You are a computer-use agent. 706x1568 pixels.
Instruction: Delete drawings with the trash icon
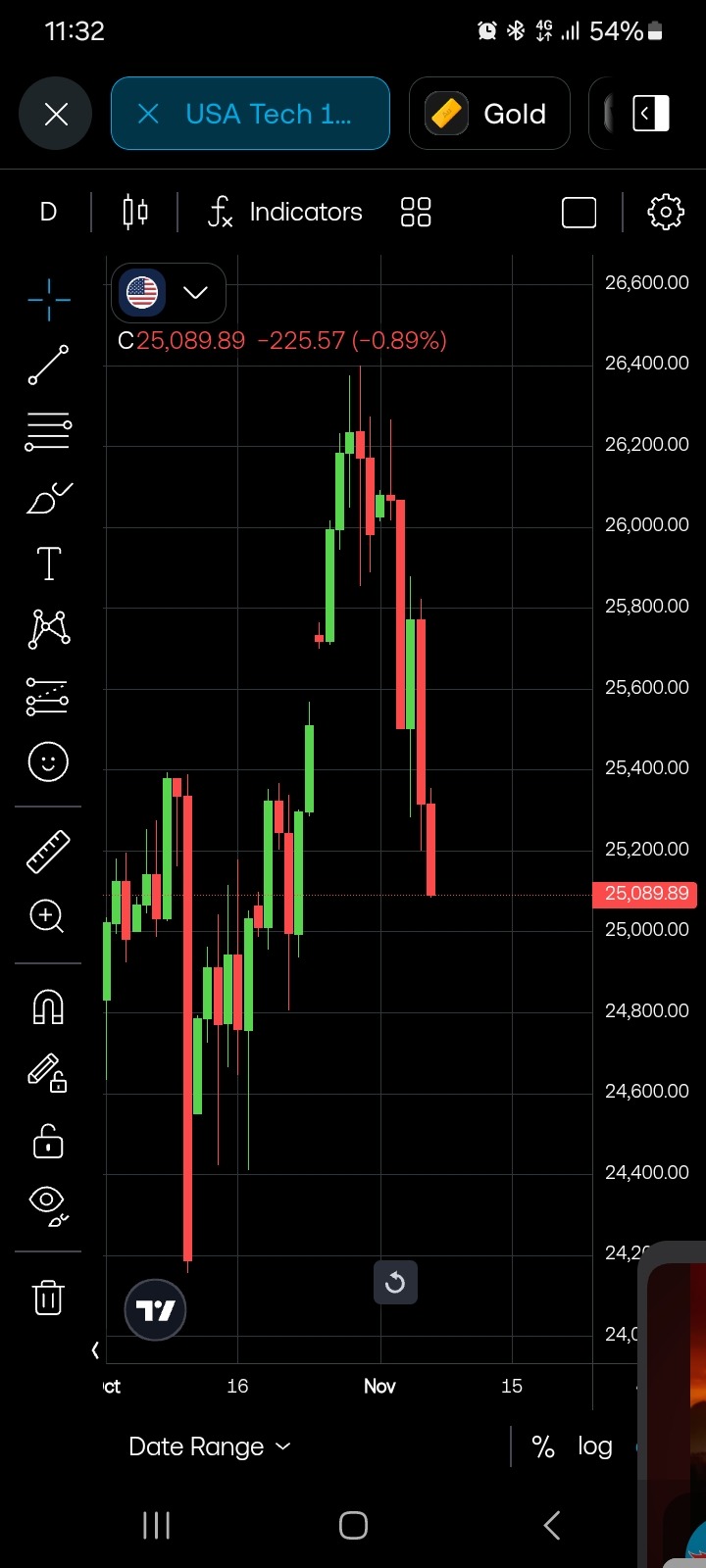click(x=48, y=1297)
